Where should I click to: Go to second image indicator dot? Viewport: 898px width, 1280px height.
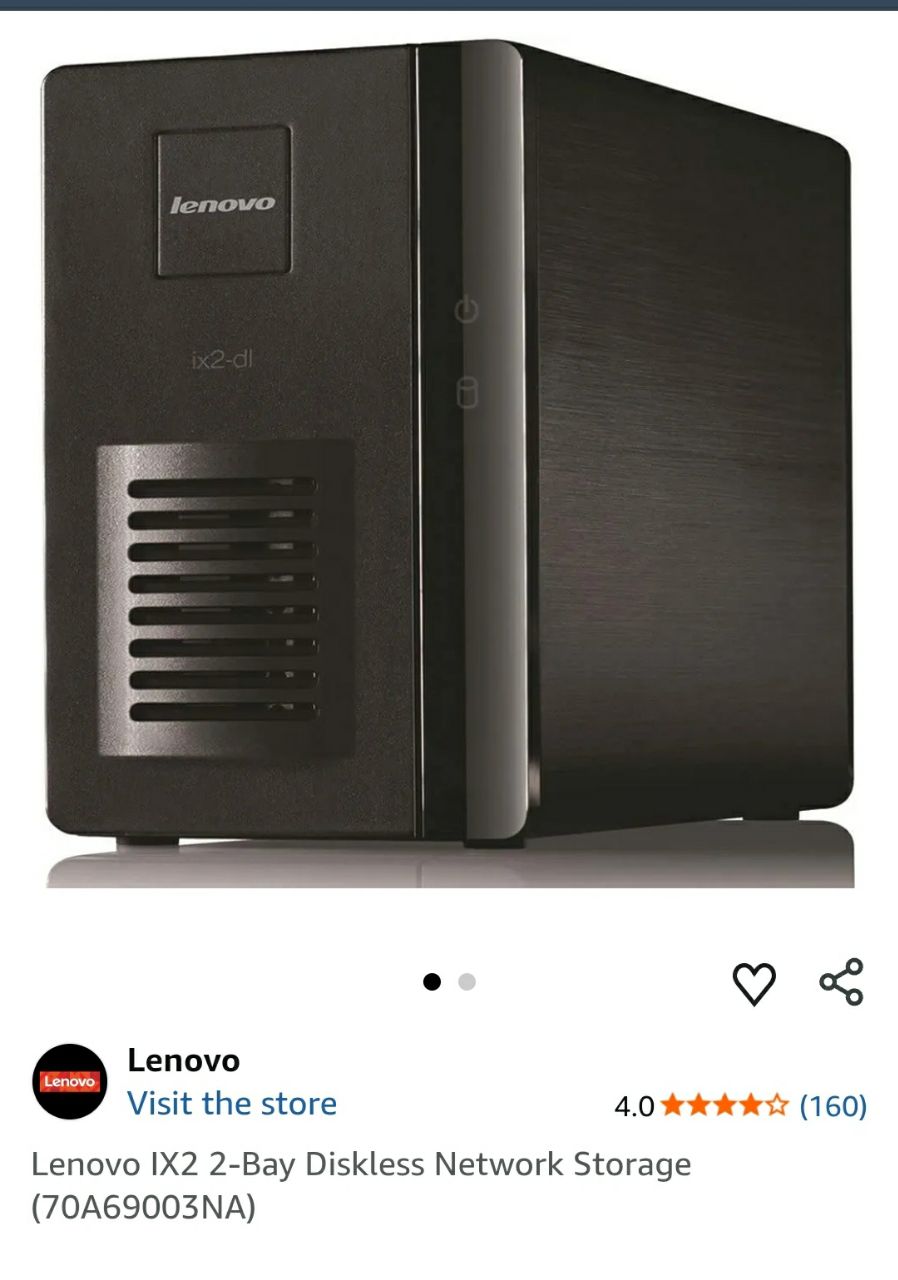click(467, 982)
